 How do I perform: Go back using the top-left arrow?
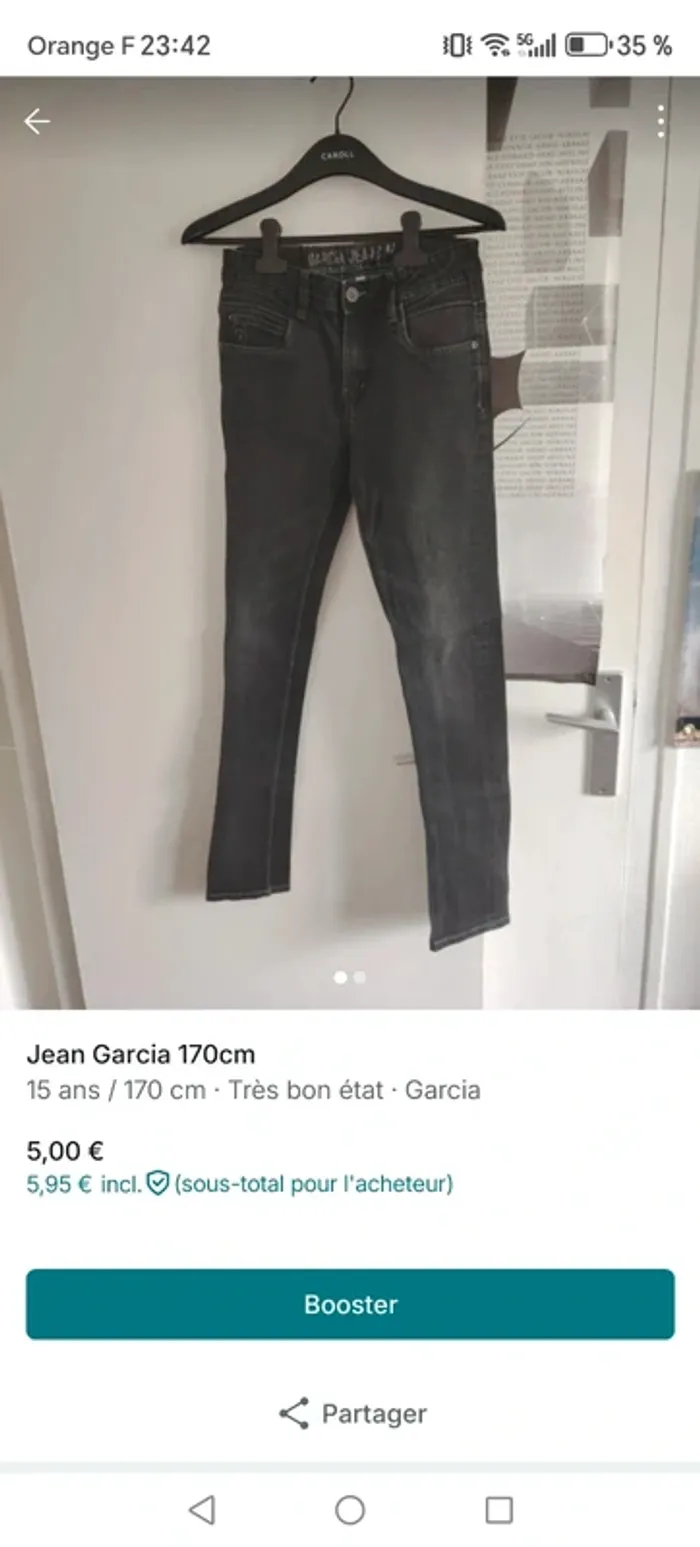click(x=37, y=122)
